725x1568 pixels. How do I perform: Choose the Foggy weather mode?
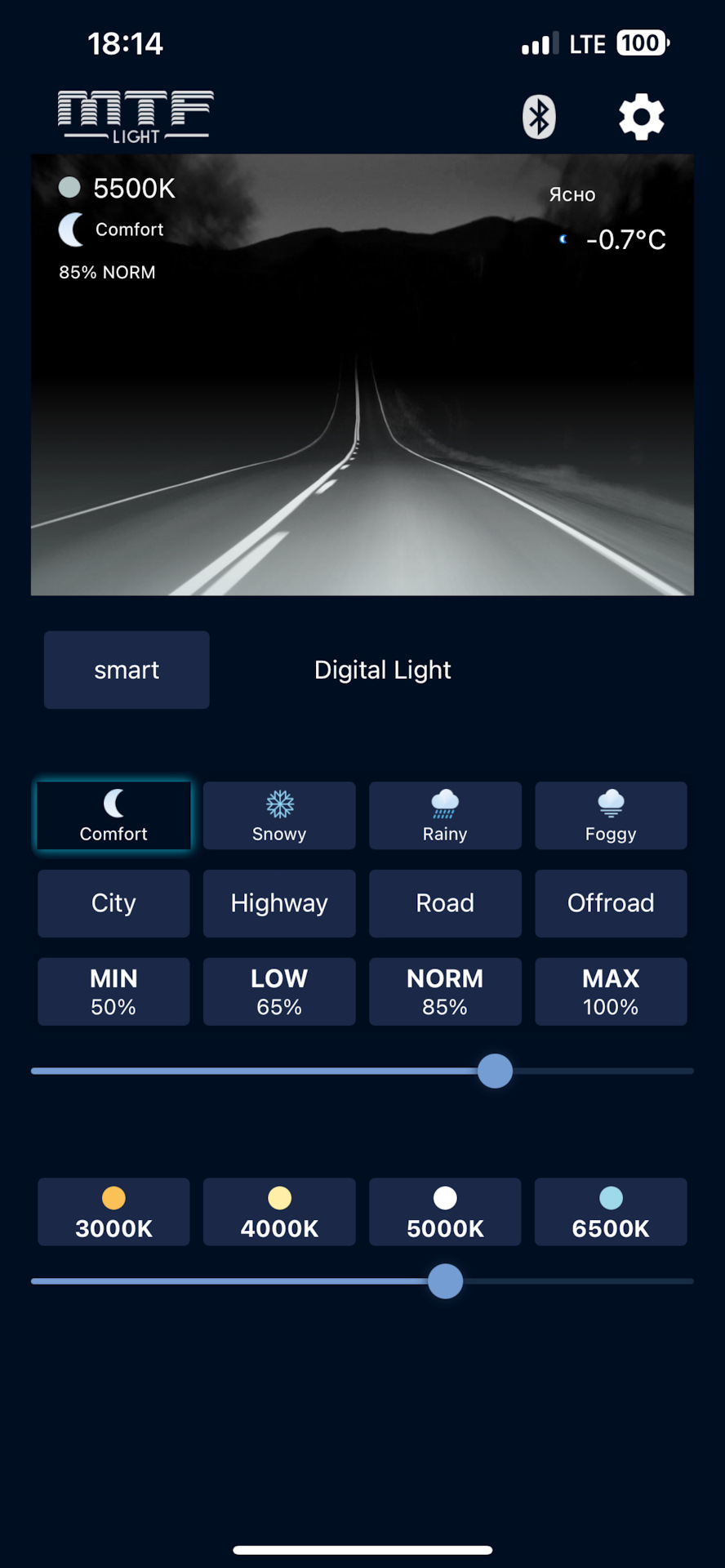[x=611, y=816]
